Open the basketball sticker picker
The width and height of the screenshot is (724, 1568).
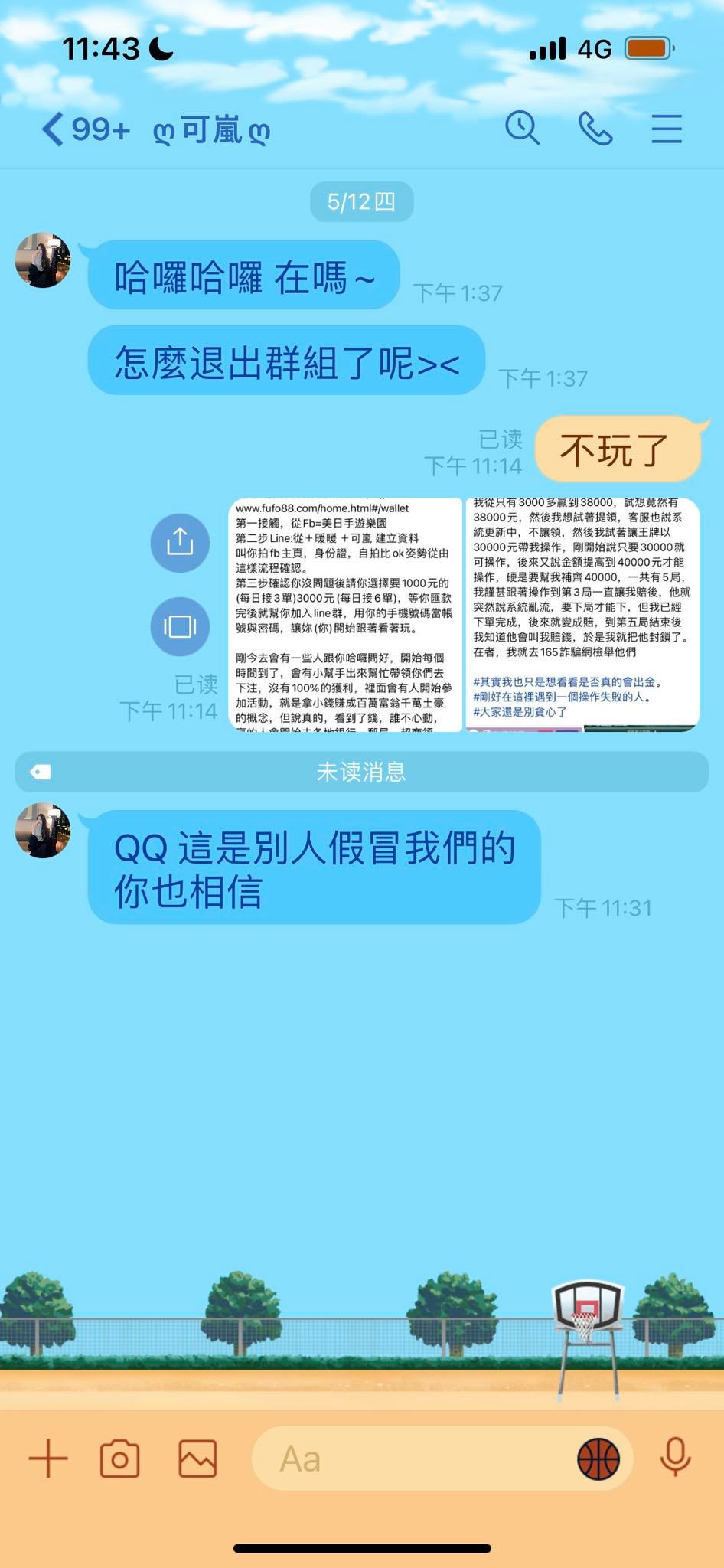(598, 1459)
